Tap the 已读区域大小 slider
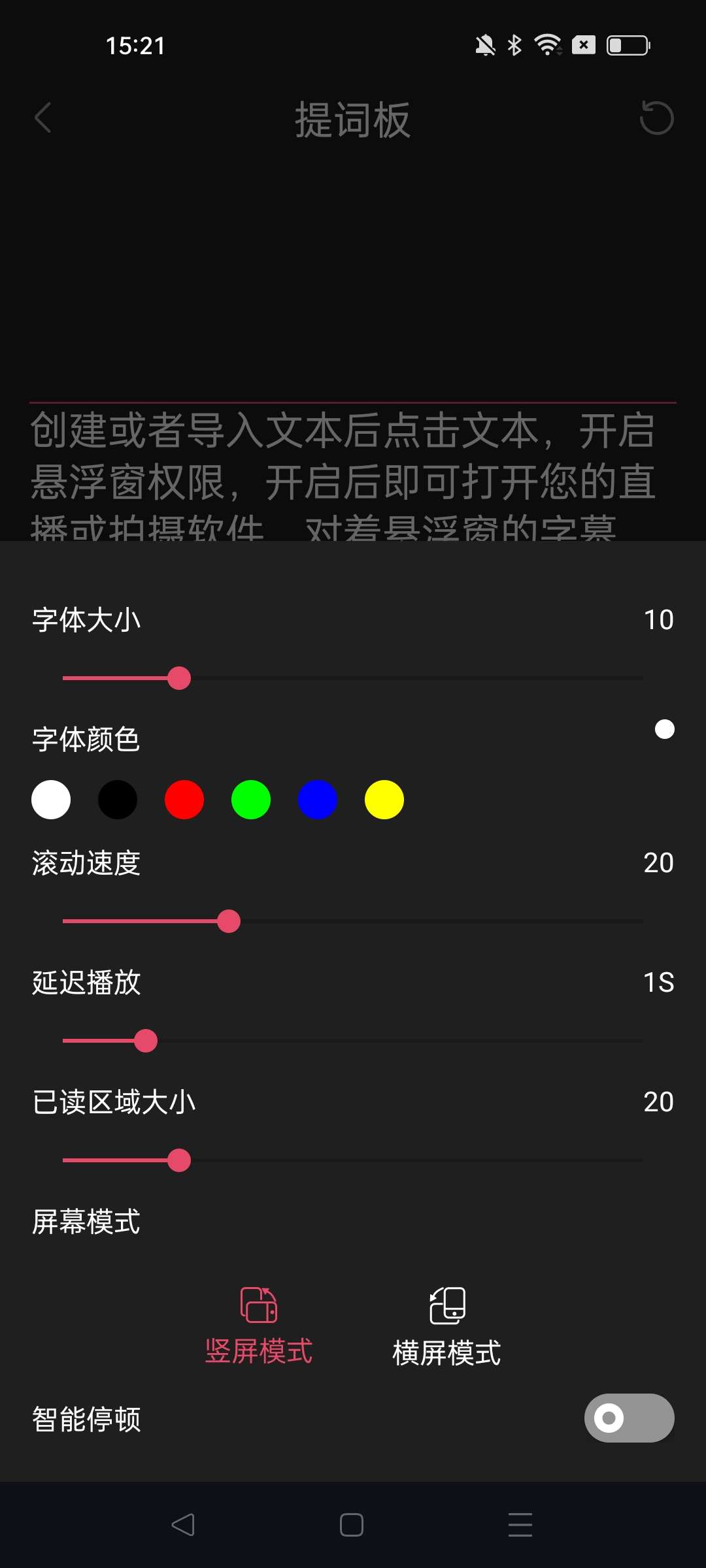Viewport: 706px width, 1568px height. click(x=353, y=1160)
